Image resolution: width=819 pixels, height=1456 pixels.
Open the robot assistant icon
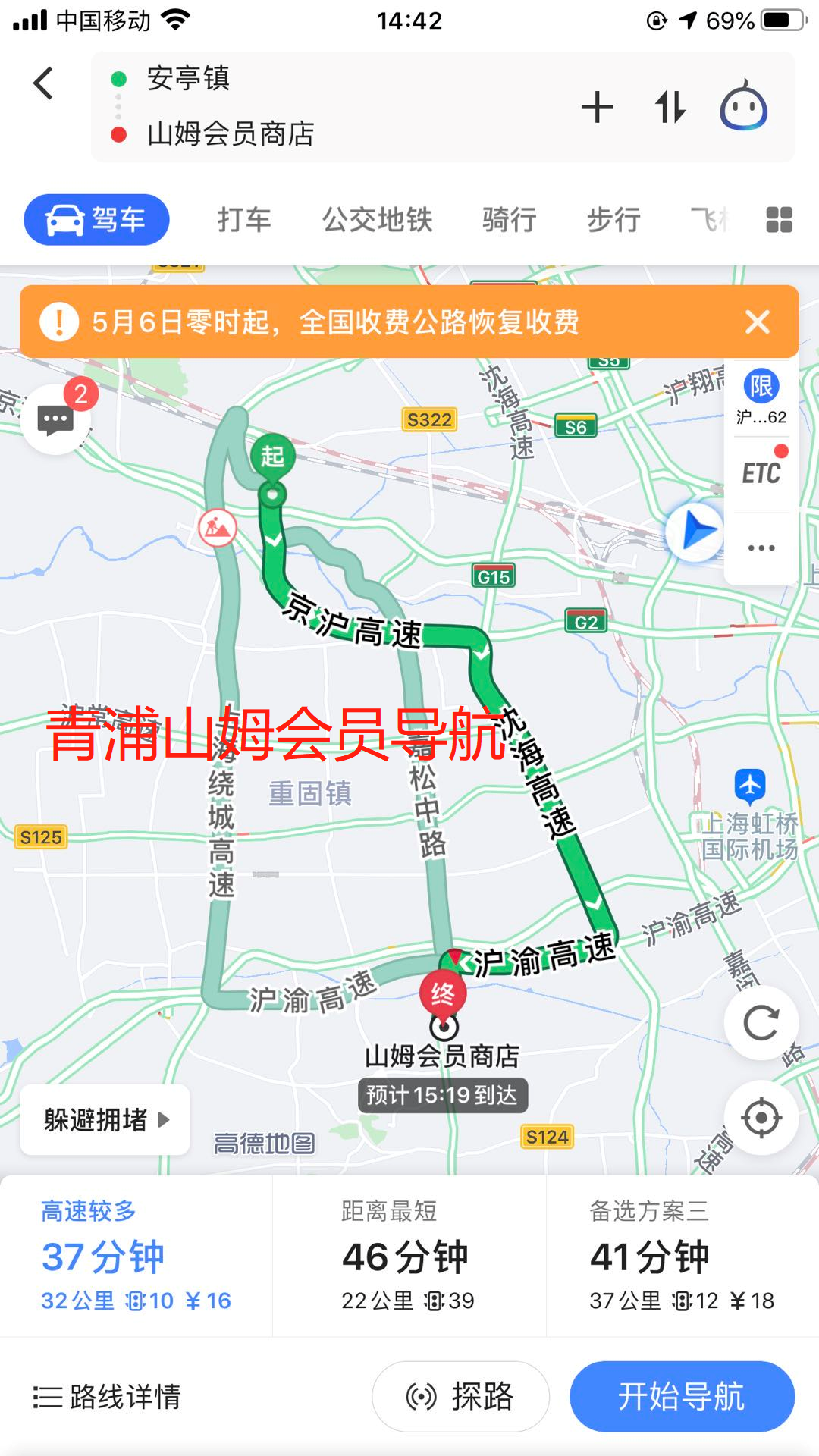tap(743, 107)
